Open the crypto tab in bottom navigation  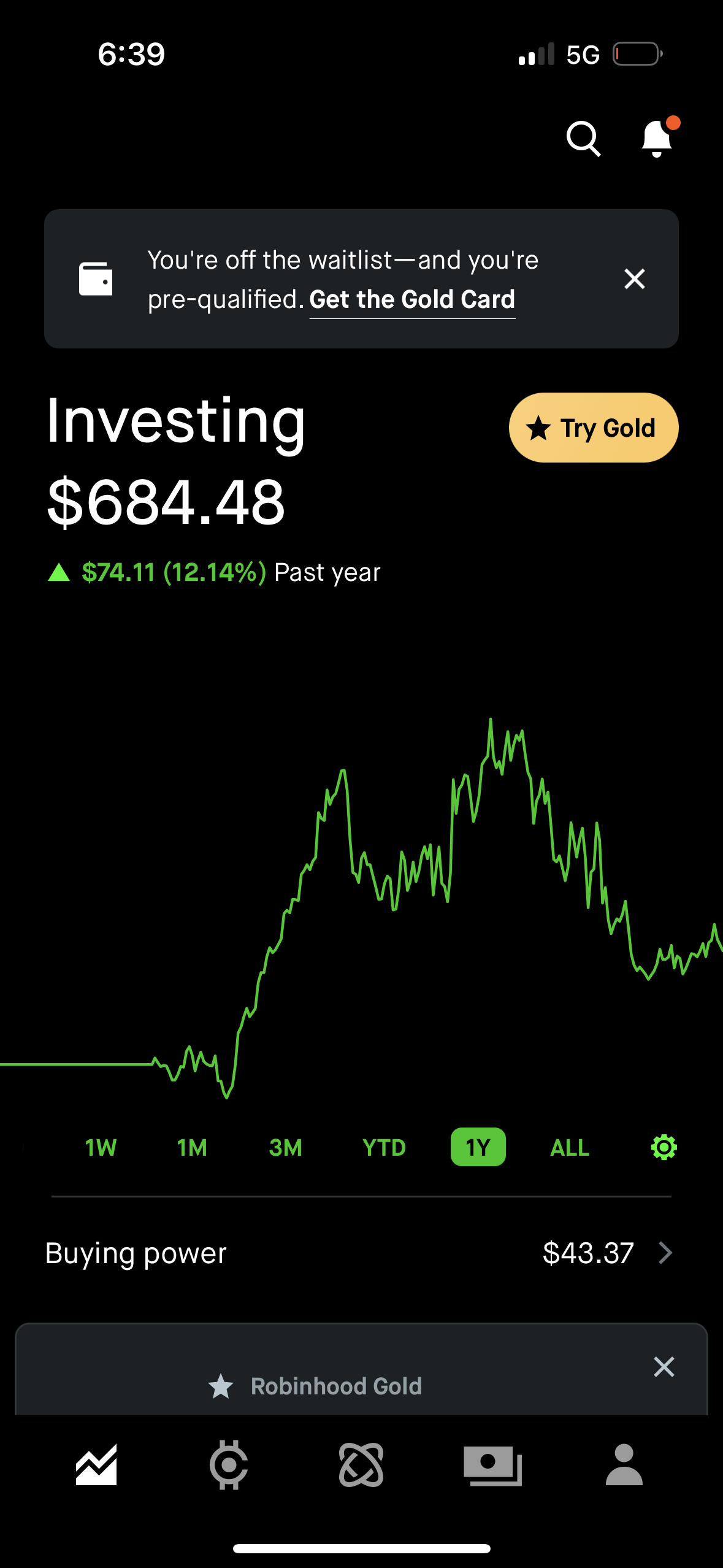pos(229,1466)
